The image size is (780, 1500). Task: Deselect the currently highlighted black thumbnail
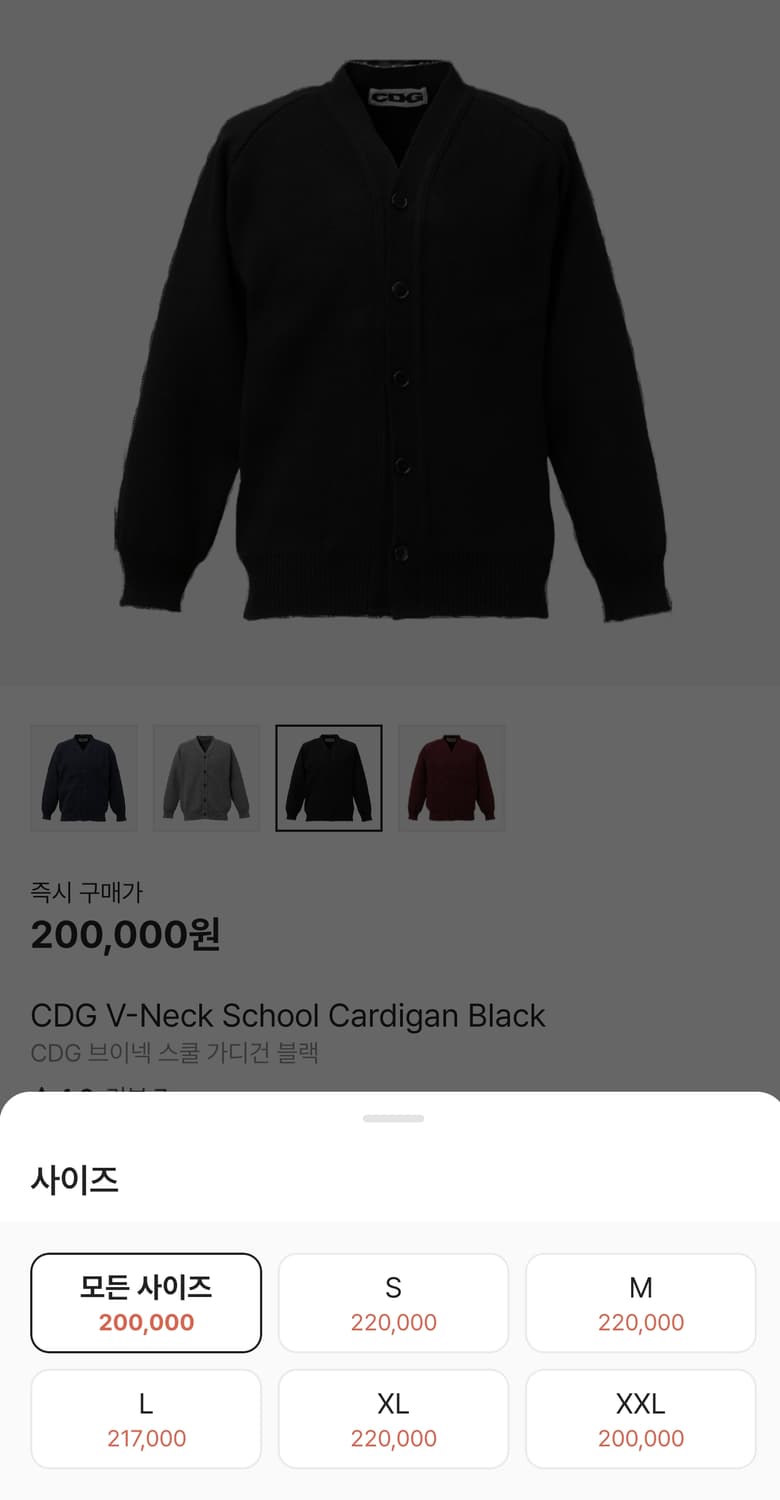(x=329, y=777)
